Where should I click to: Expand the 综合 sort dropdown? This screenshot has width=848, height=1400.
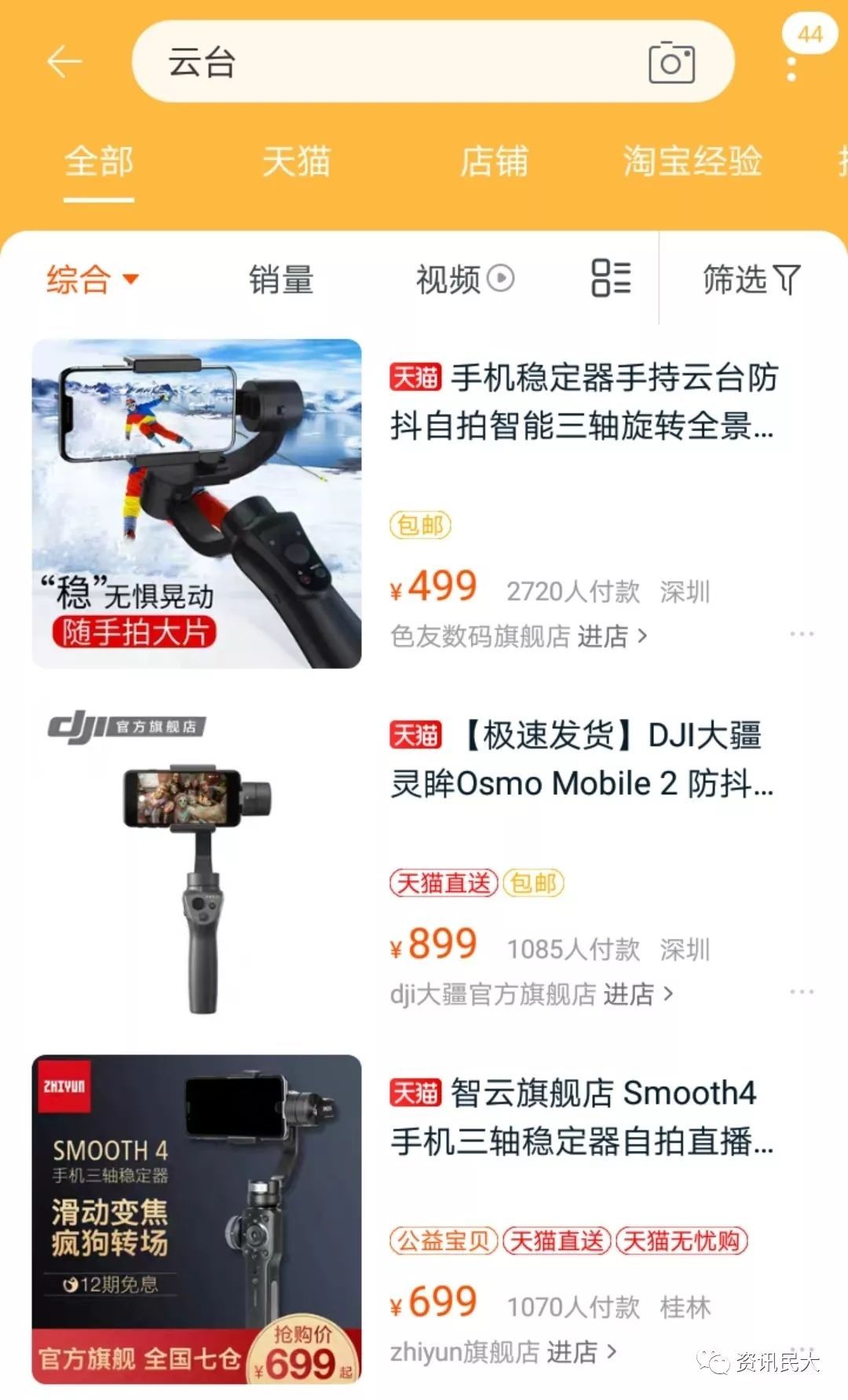(x=92, y=279)
